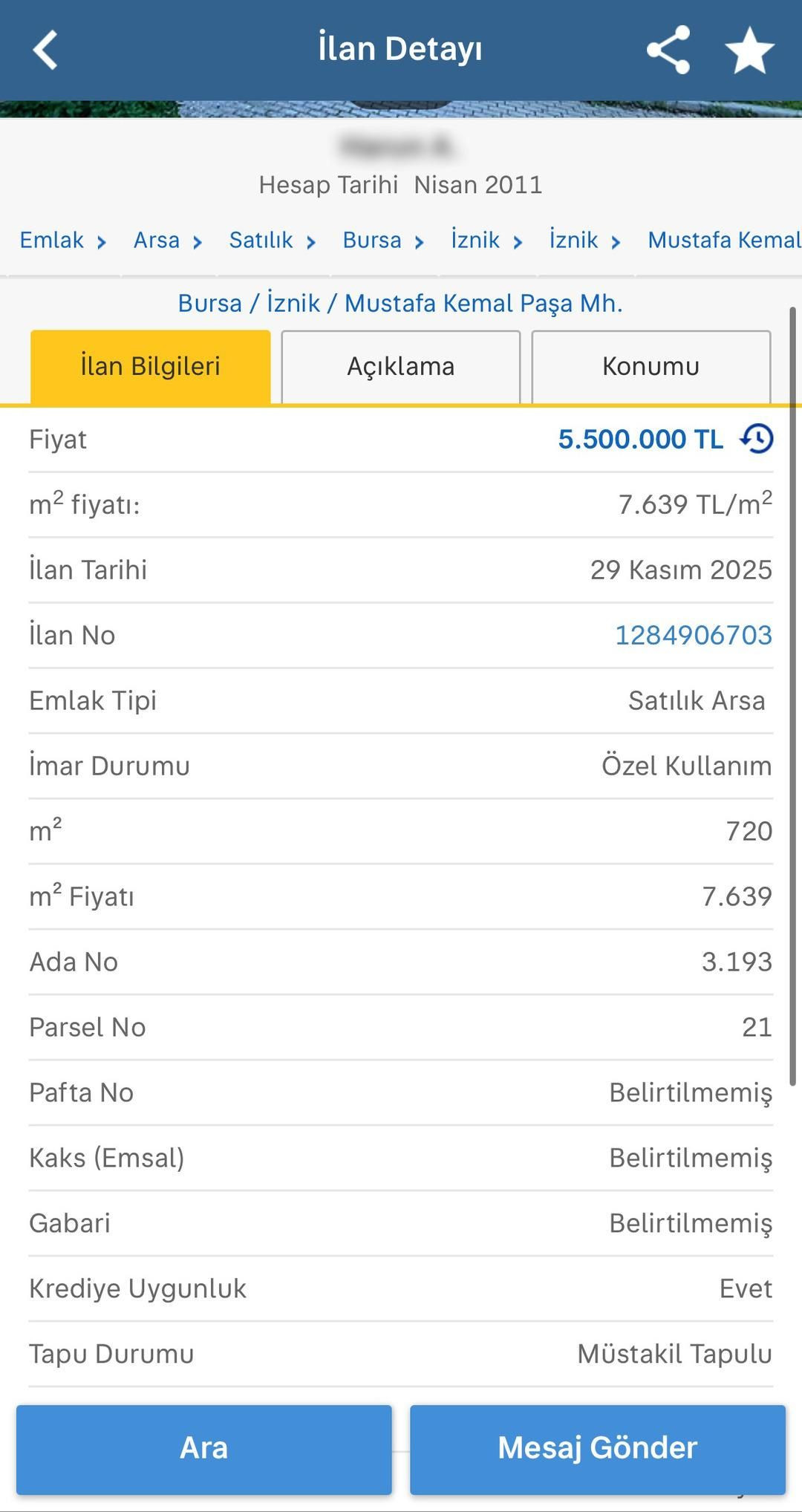The height and width of the screenshot is (1512, 802).
Task: Select the İlan Bilgileri tab
Action: tap(150, 365)
